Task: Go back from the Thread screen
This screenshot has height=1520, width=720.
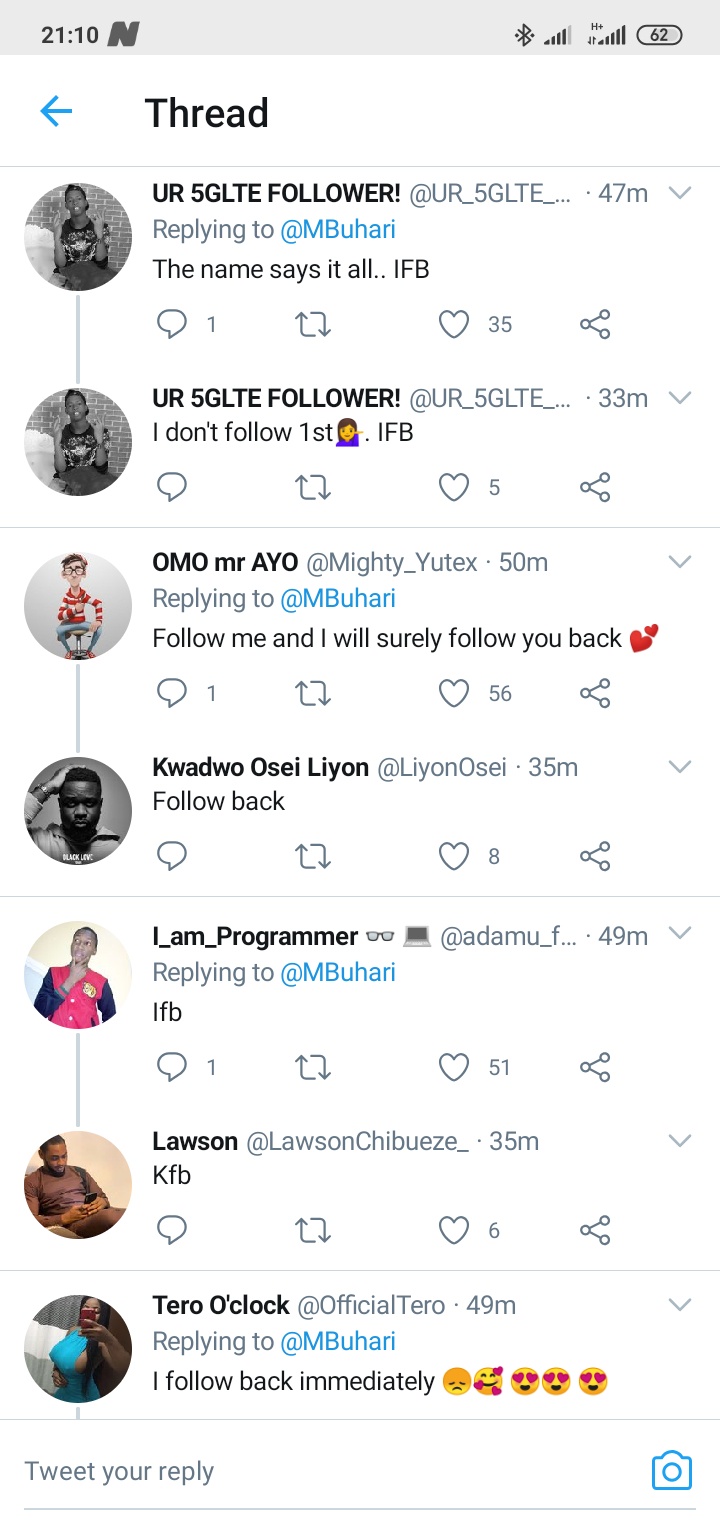Action: pos(56,112)
